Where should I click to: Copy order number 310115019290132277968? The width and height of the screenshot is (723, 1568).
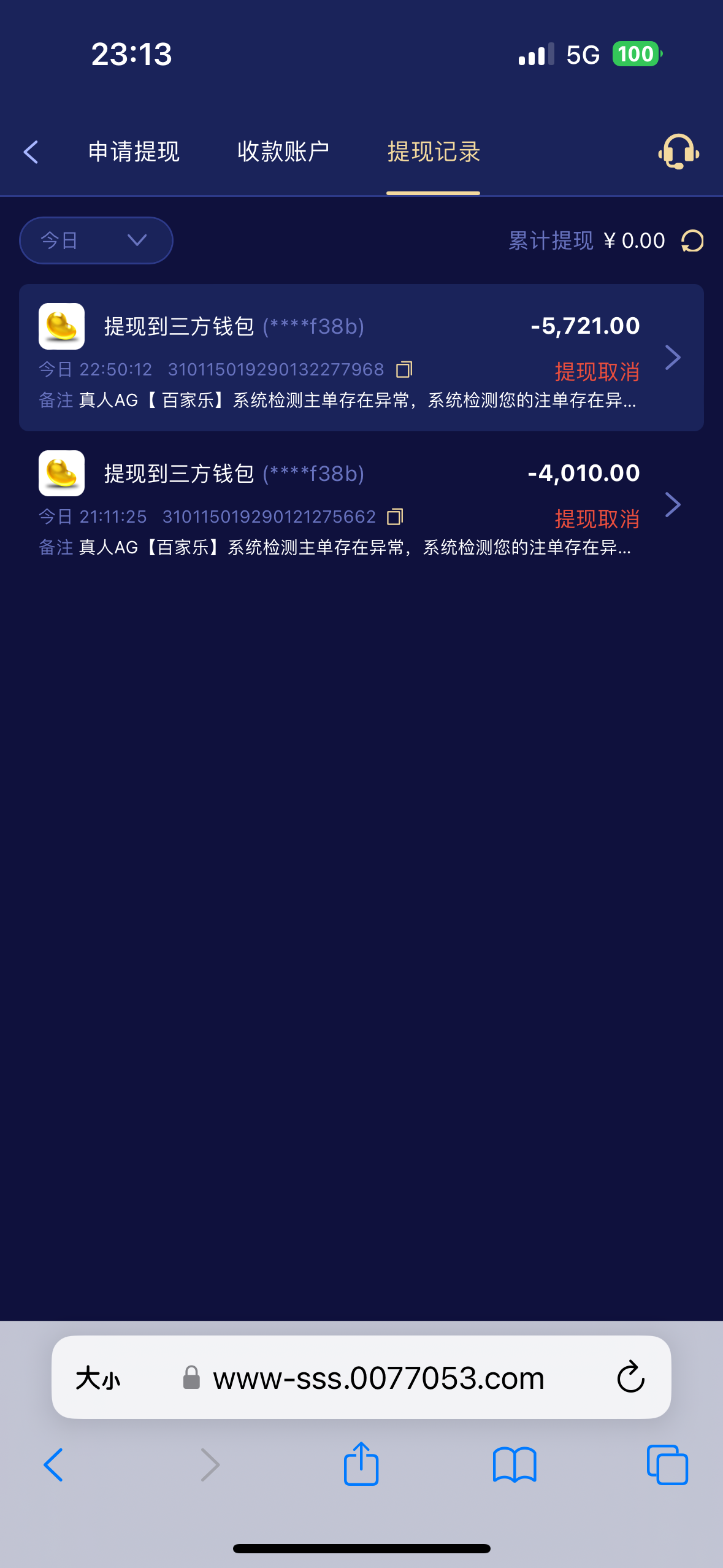(x=405, y=369)
